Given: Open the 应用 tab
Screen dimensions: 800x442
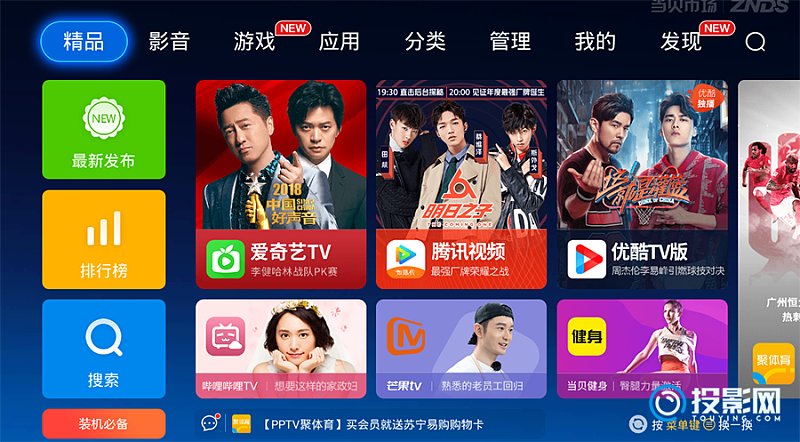Looking at the screenshot, I should coord(339,42).
